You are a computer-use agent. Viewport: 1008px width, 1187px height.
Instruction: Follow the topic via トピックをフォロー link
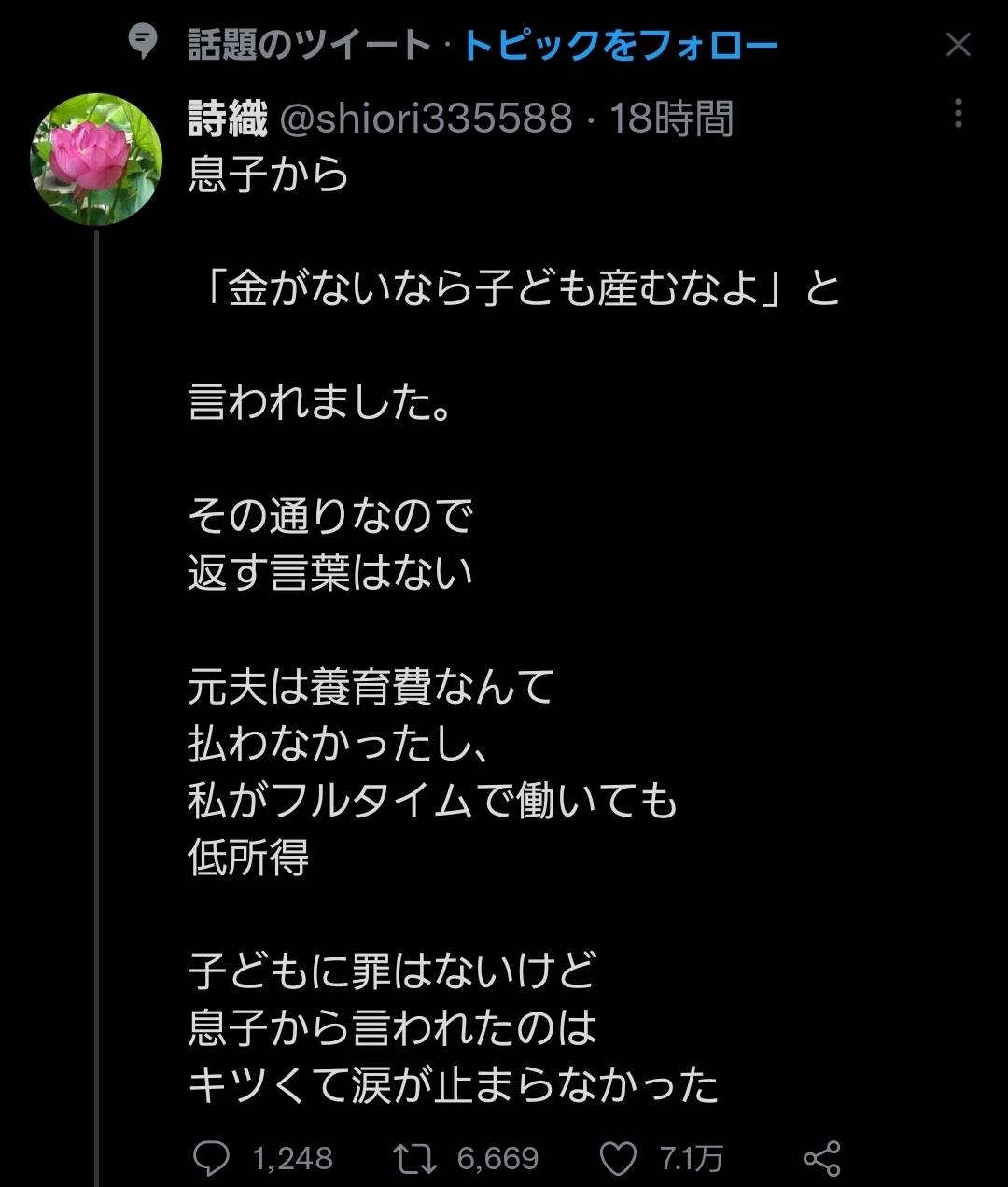point(620,45)
